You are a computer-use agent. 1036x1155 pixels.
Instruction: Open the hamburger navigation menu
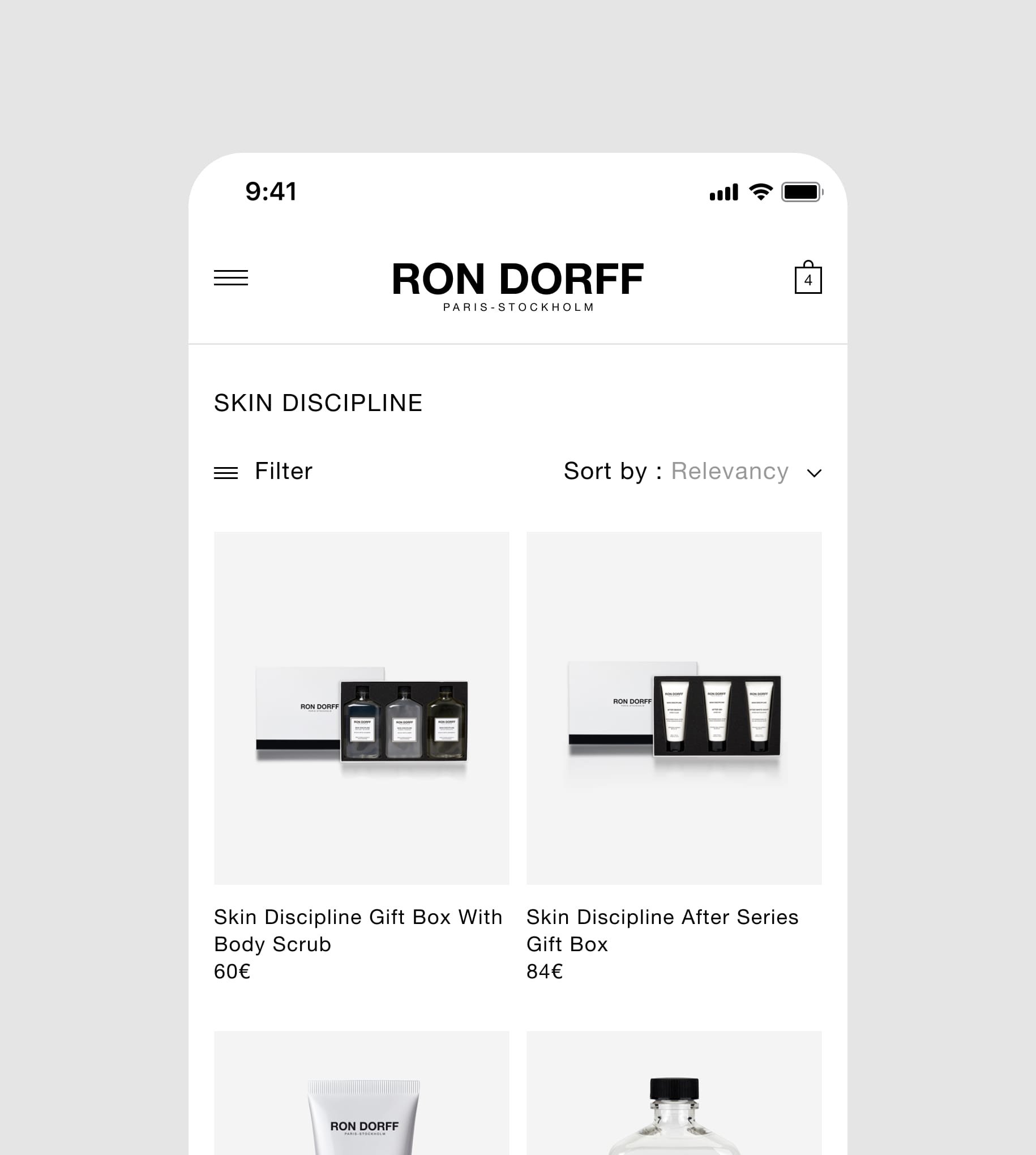point(230,278)
